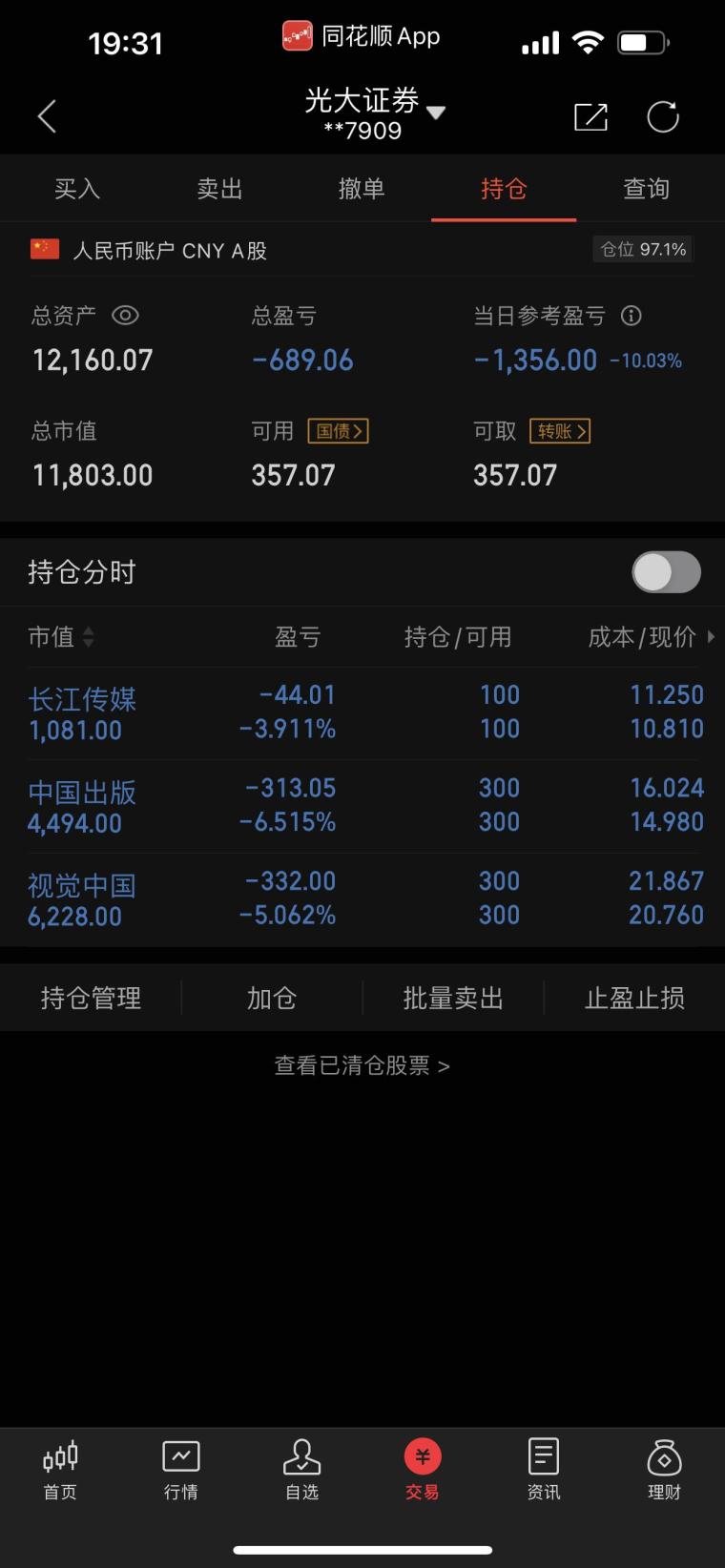Show info about 当日参考盈亏

point(631,316)
